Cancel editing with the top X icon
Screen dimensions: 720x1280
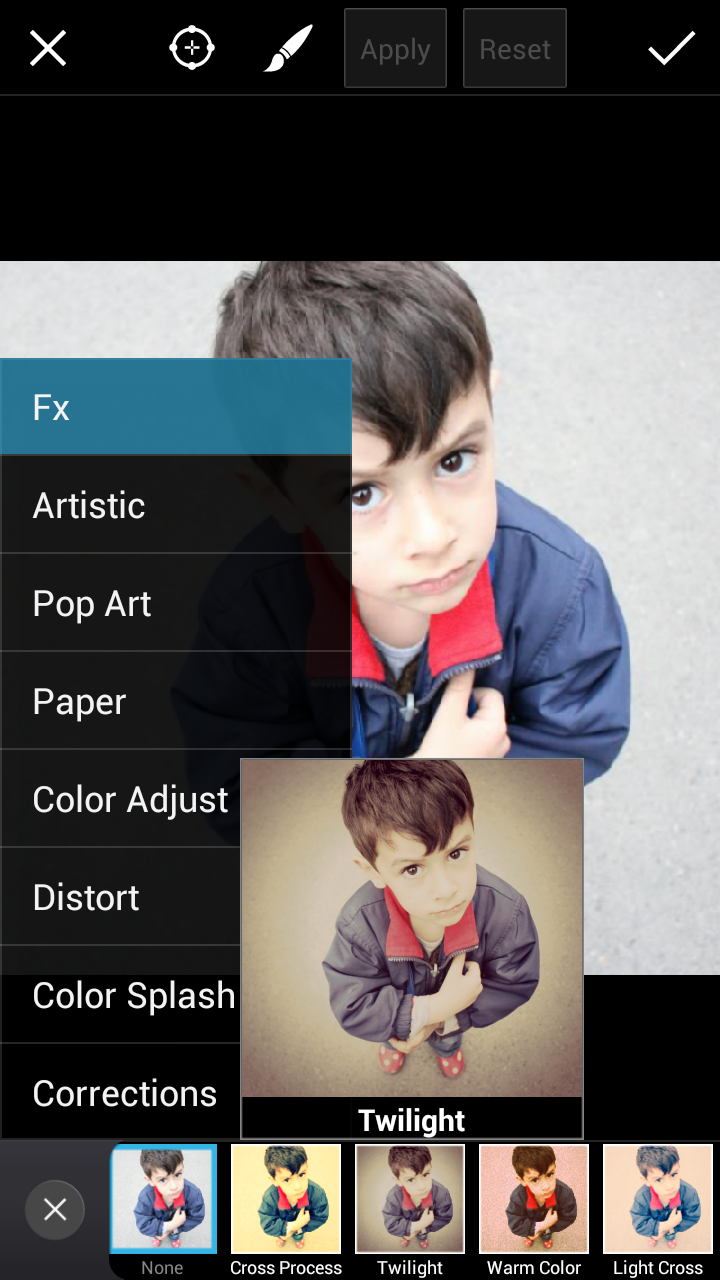pos(48,48)
